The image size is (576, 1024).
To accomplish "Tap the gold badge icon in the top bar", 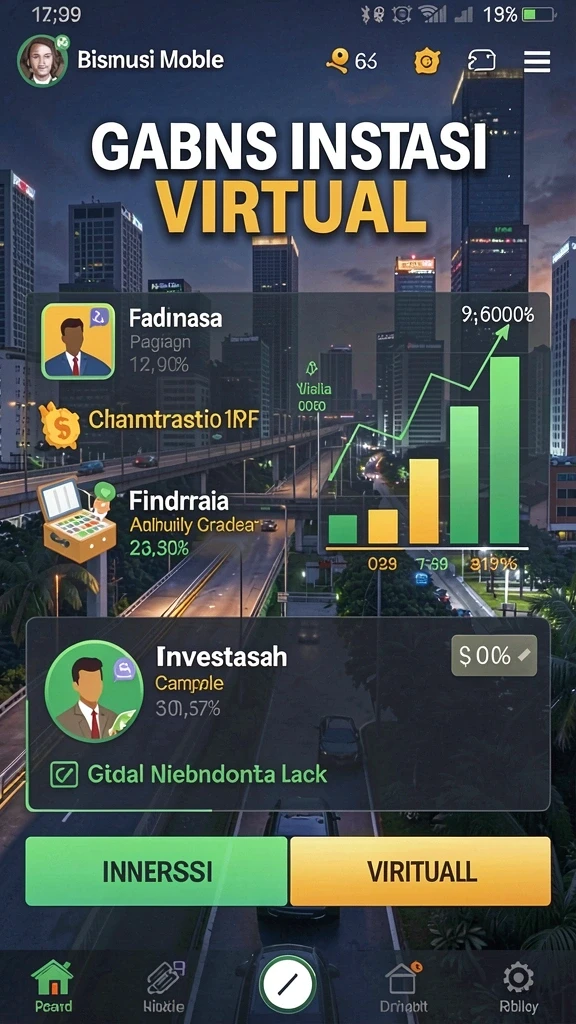I will [x=427, y=61].
